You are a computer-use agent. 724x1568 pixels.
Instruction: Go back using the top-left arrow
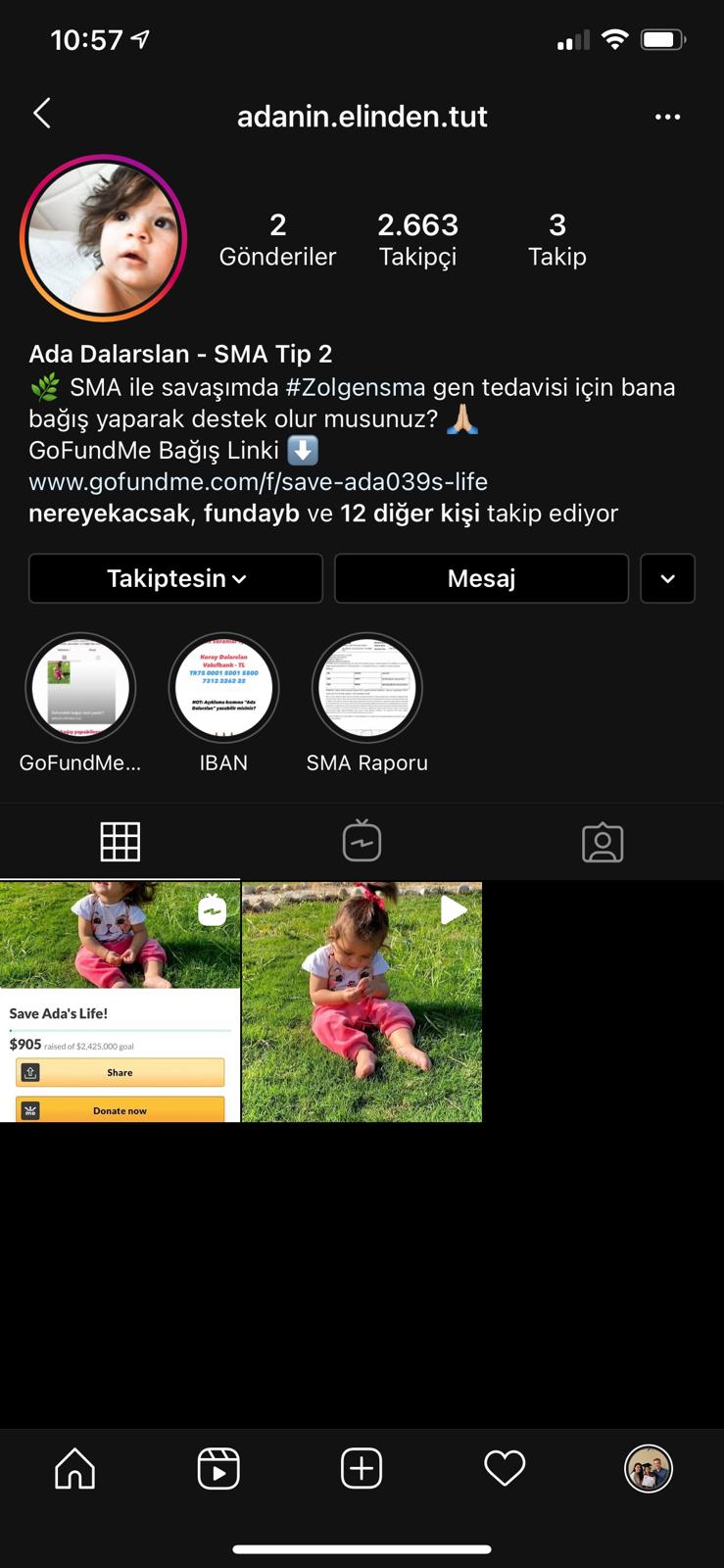coord(42,114)
